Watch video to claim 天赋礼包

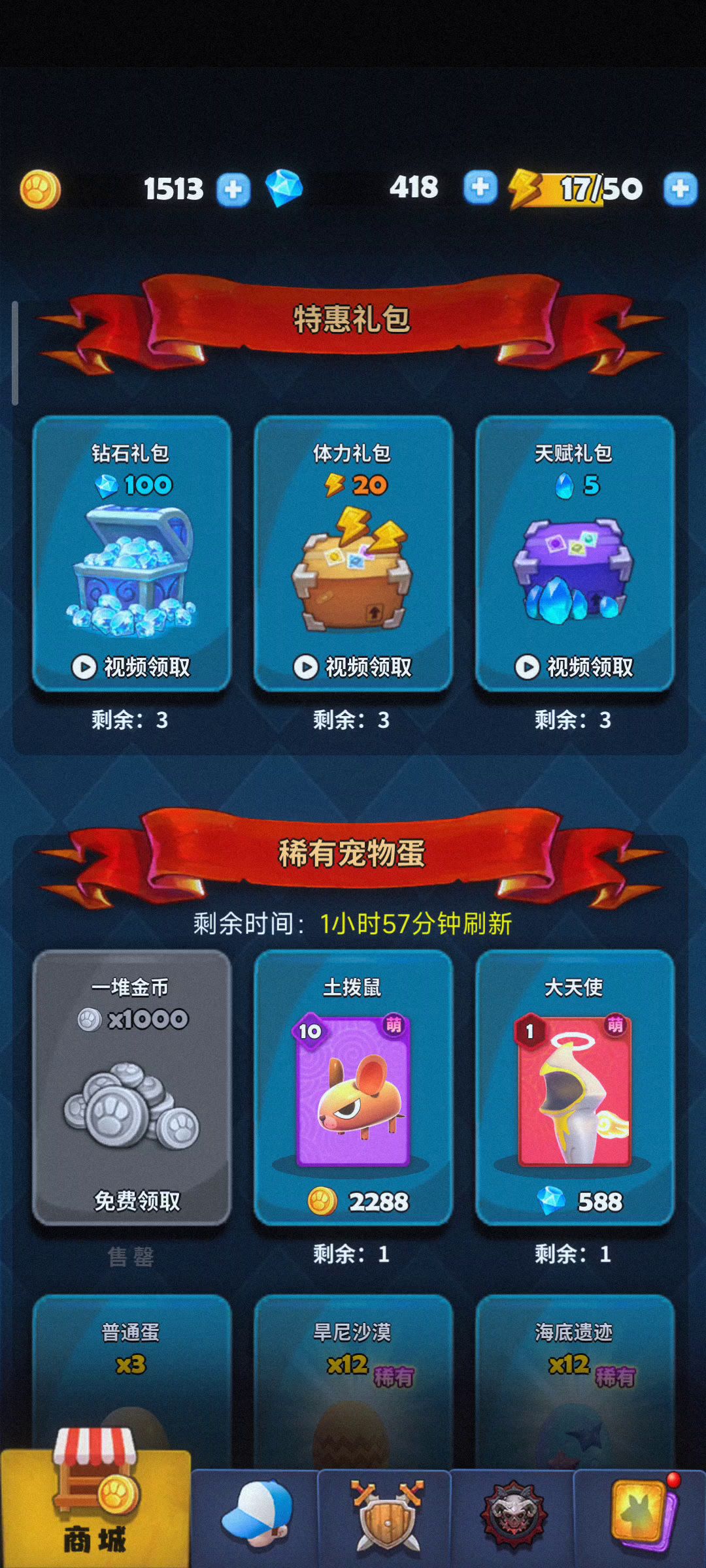coord(575,666)
